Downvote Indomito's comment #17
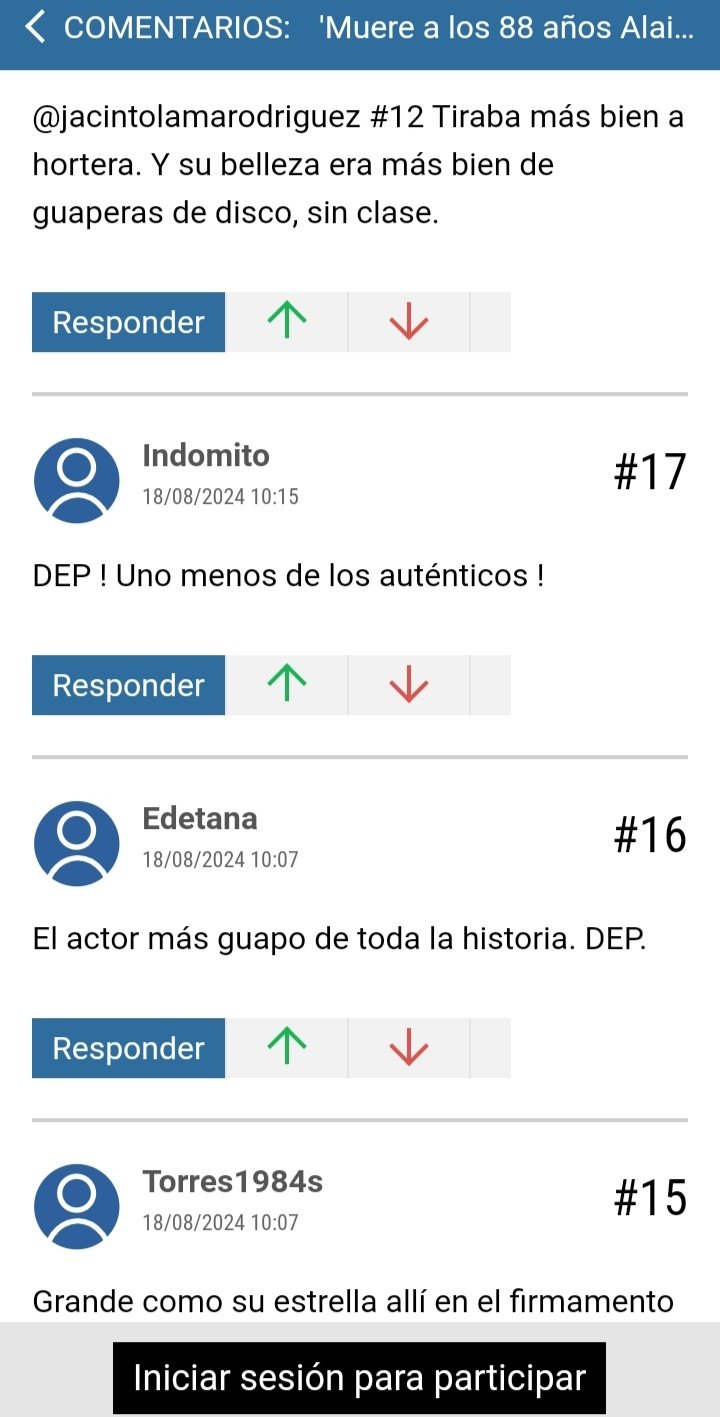This screenshot has width=720, height=1417. 408,685
